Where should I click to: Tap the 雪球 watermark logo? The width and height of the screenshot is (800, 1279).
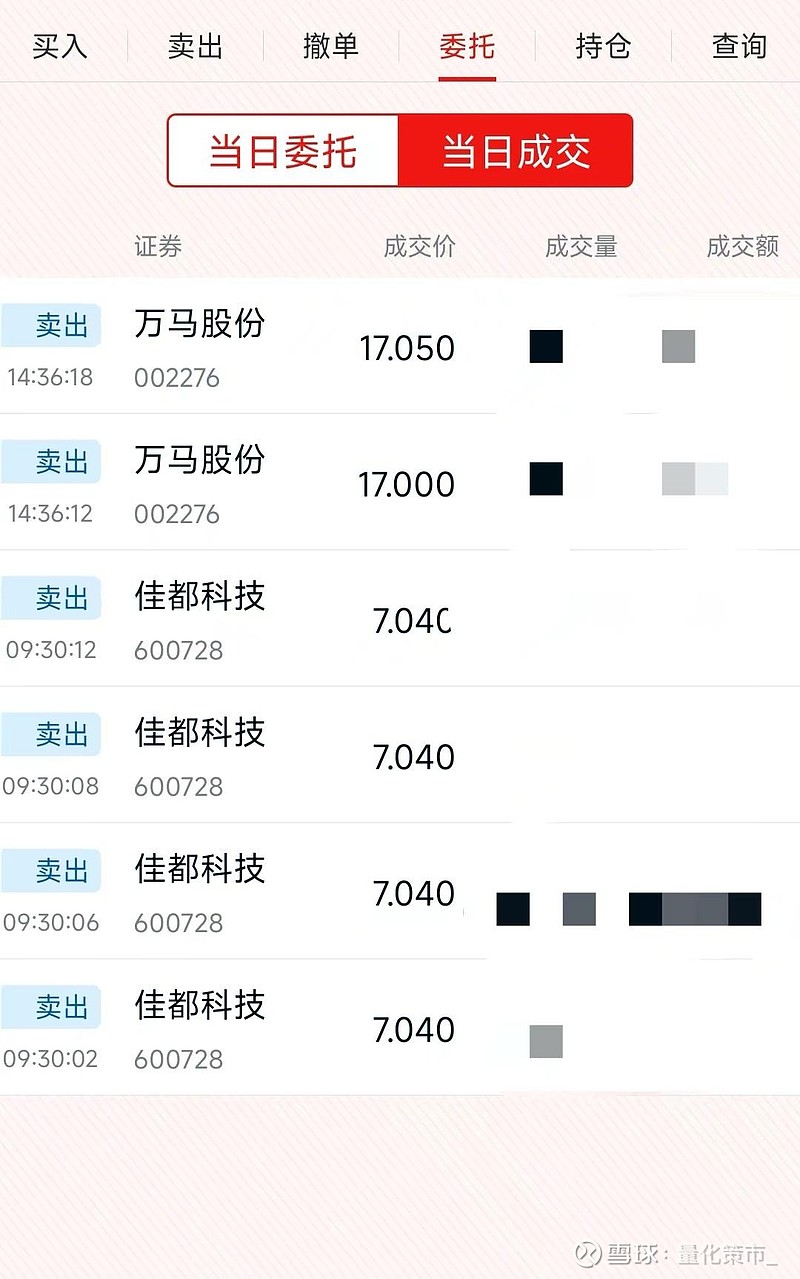pos(586,1251)
